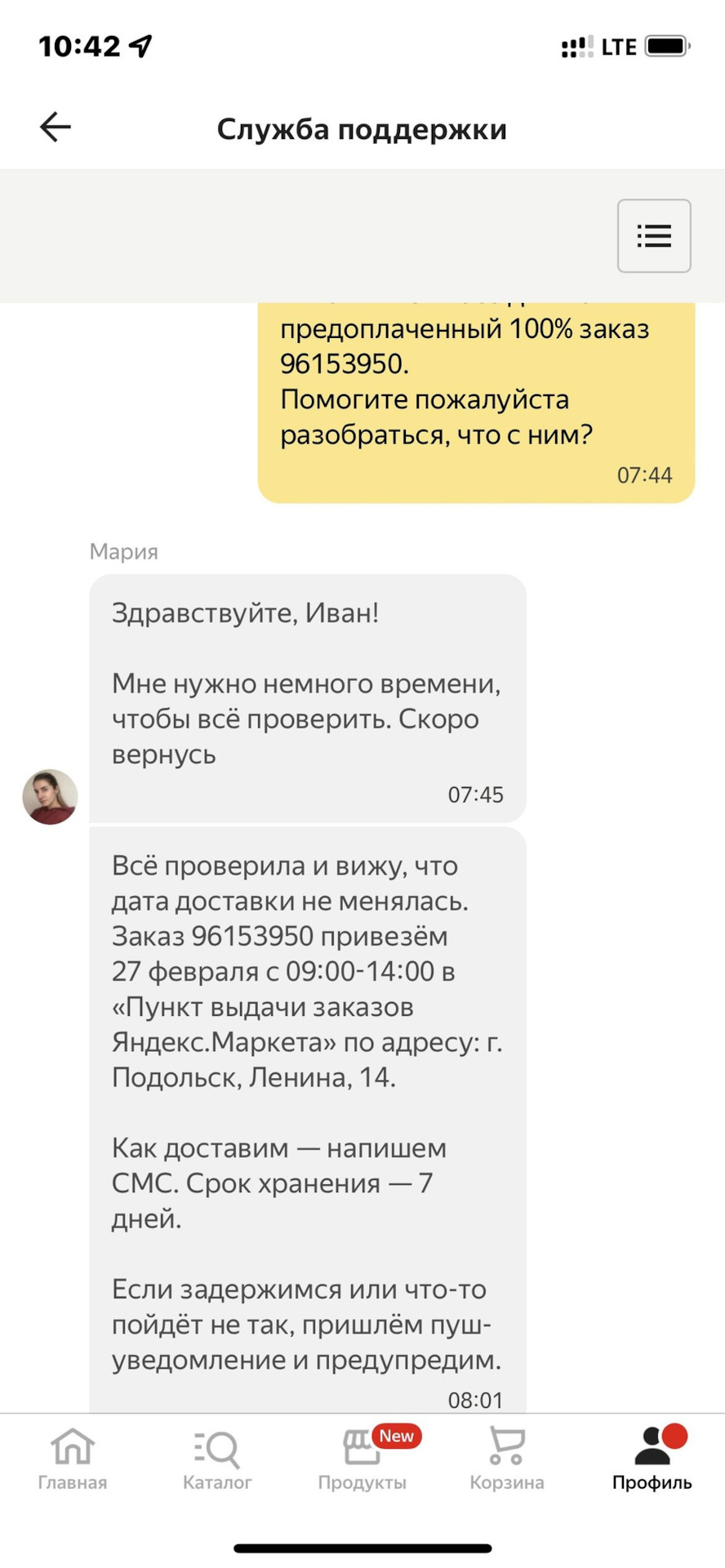Open the list menu button
Screen dimensions: 725x1568
click(654, 236)
